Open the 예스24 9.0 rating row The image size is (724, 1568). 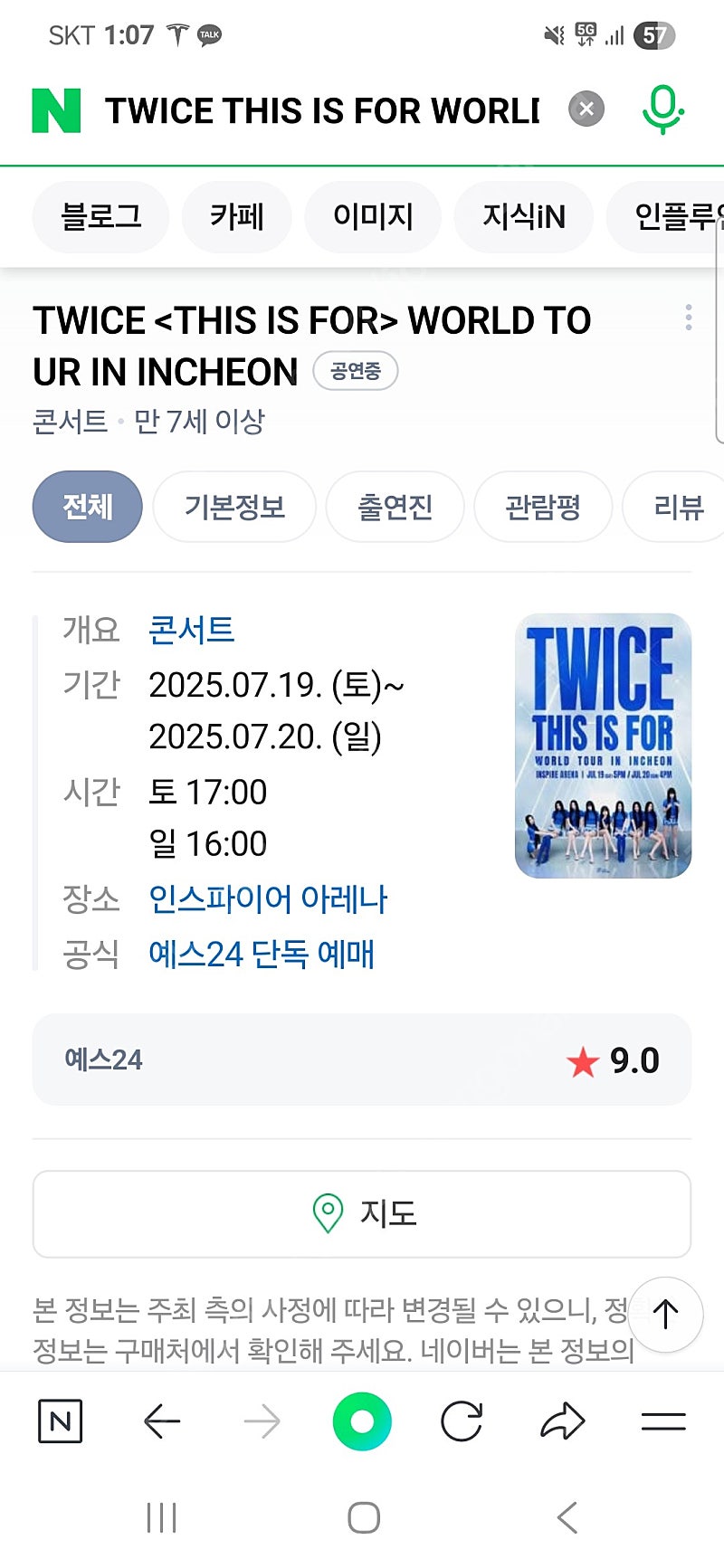click(362, 1060)
